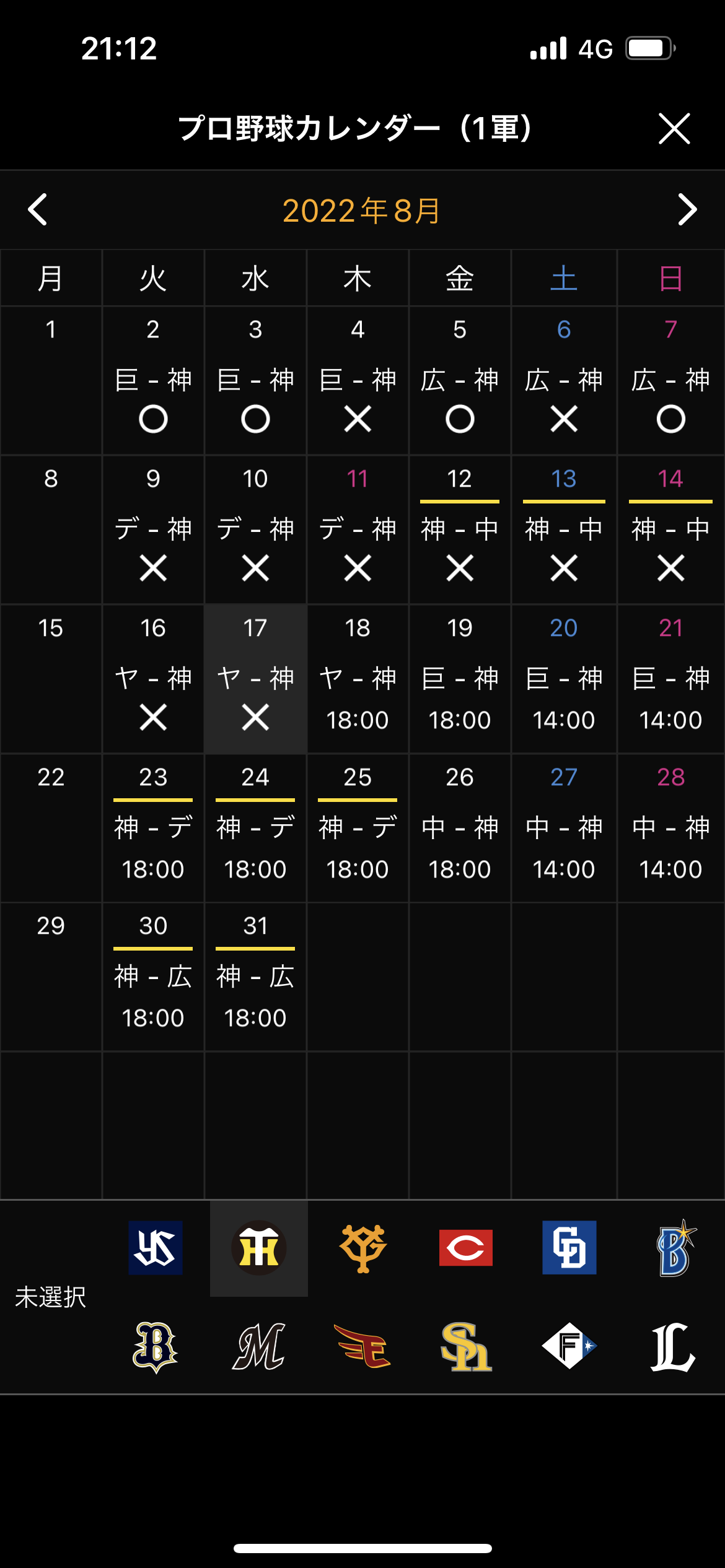
Task: Select the Yakult Swallows logo
Action: point(156,1248)
